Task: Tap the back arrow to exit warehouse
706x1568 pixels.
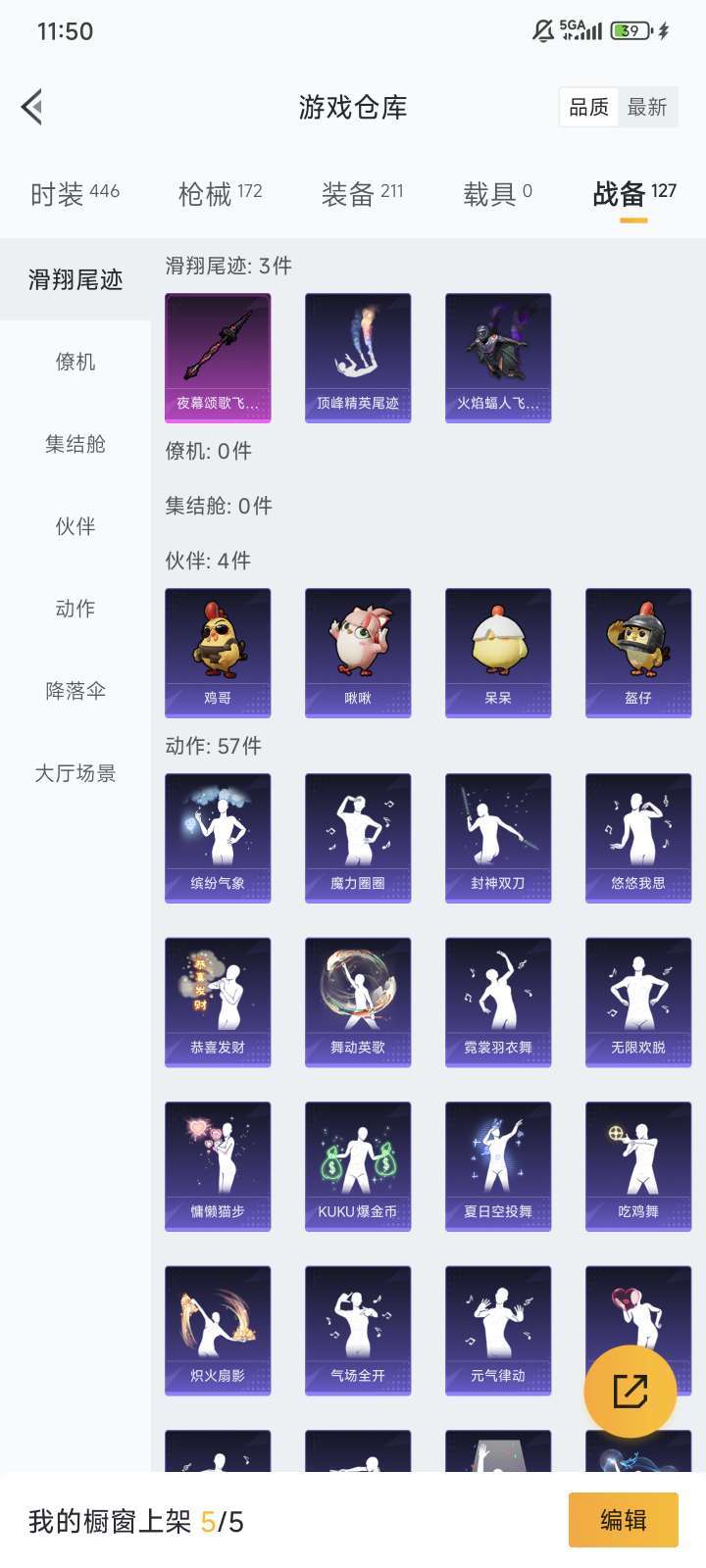Action: click(32, 106)
